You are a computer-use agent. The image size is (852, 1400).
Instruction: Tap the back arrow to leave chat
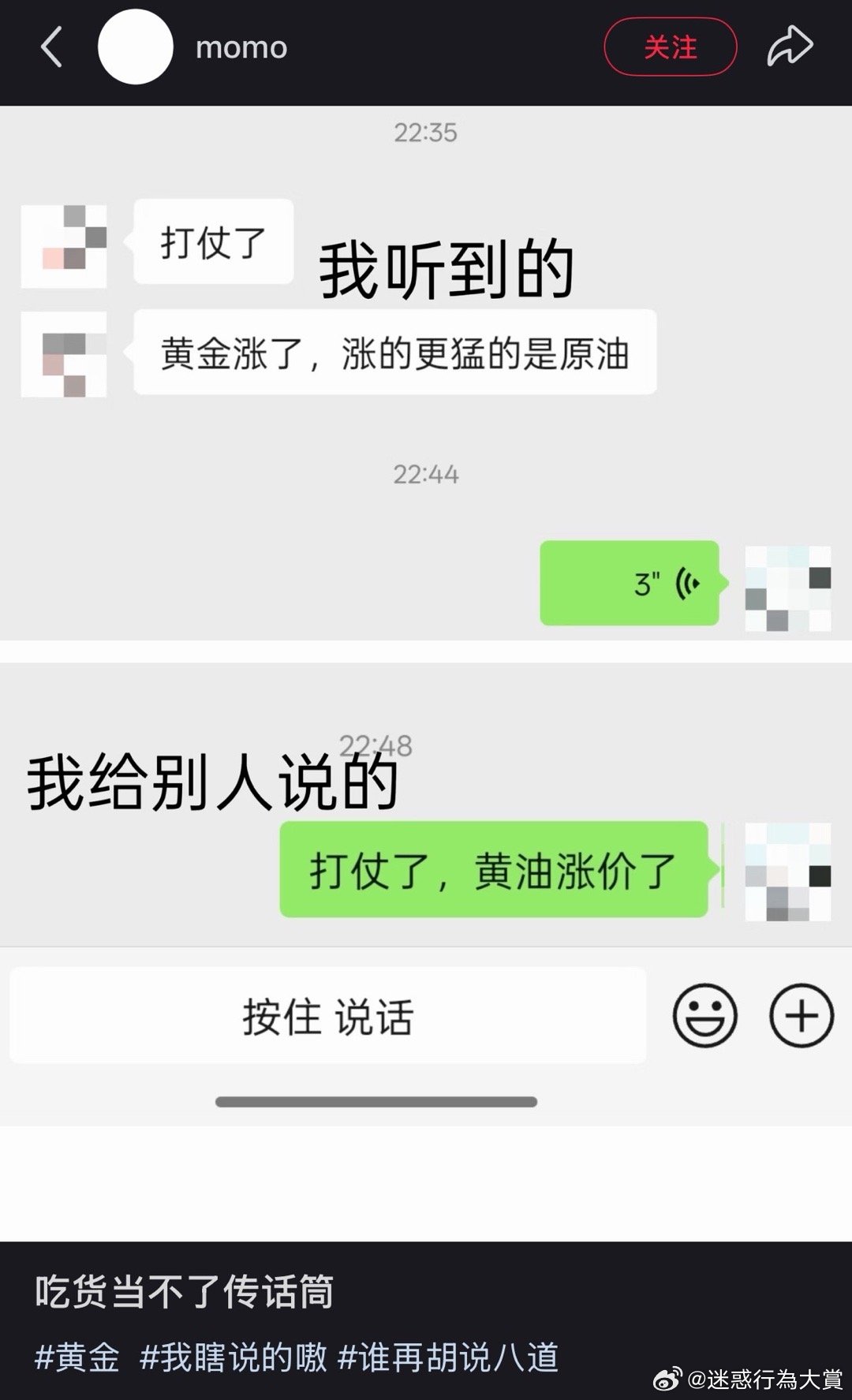click(51, 46)
